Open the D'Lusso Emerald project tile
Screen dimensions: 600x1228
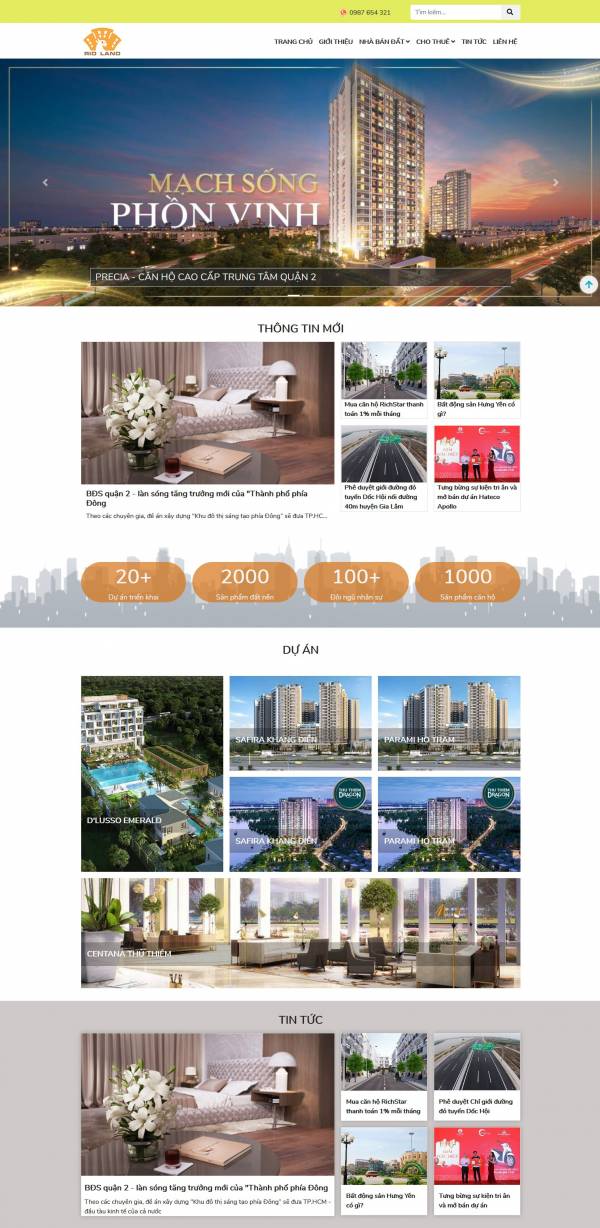(152, 773)
